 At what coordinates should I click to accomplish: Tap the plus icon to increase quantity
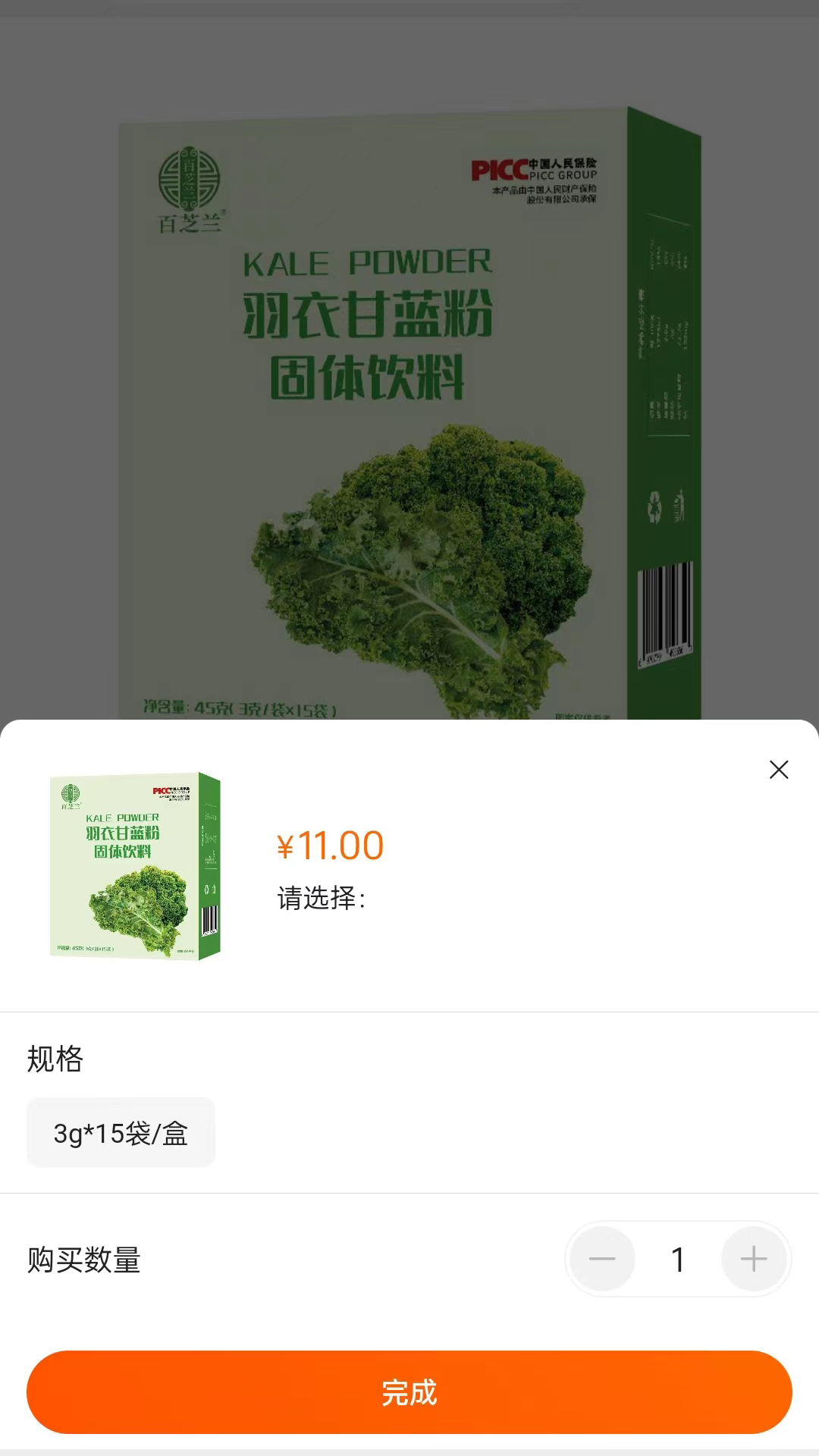click(753, 1259)
